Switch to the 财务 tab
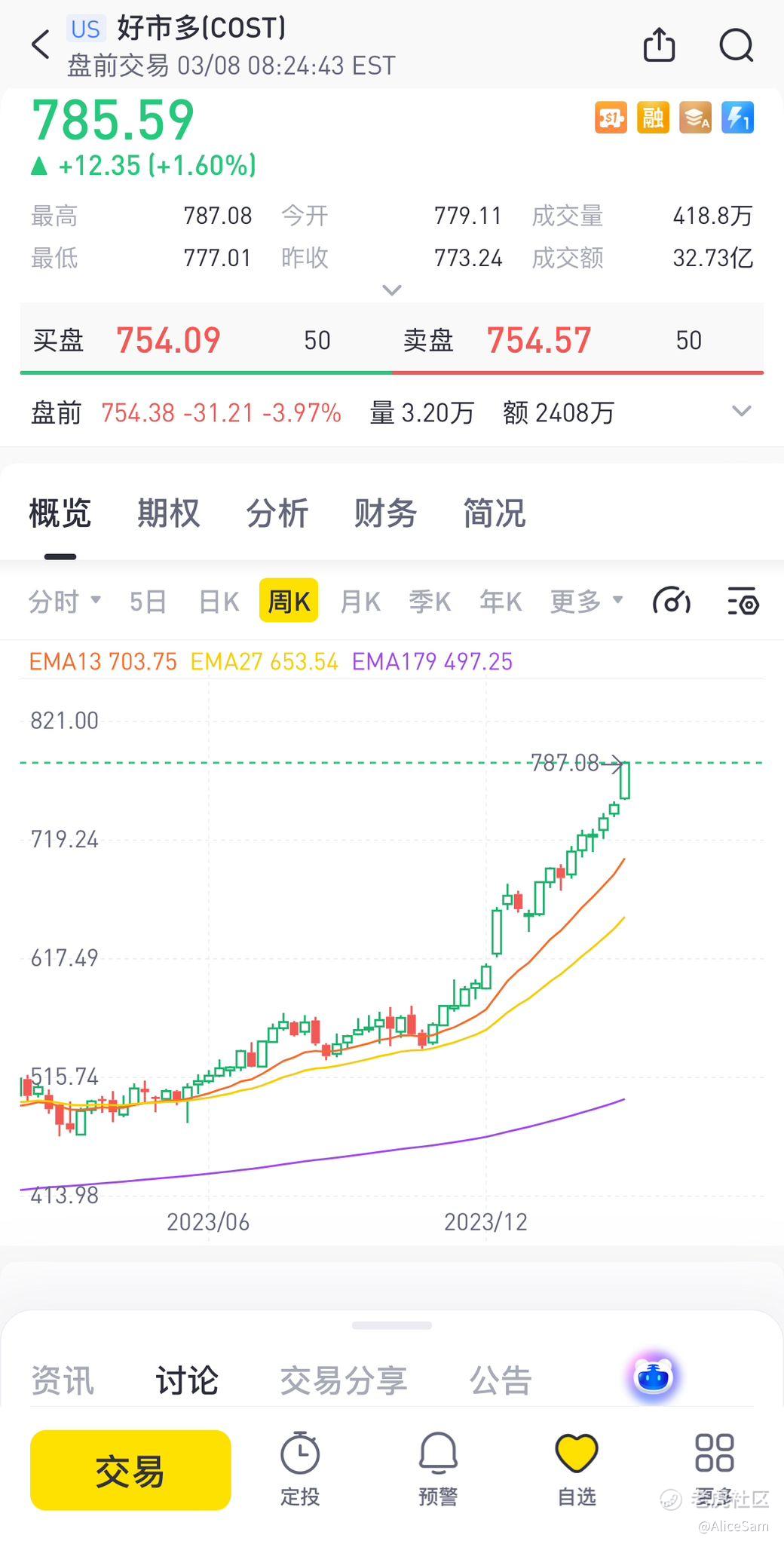The image size is (784, 1544). [384, 513]
